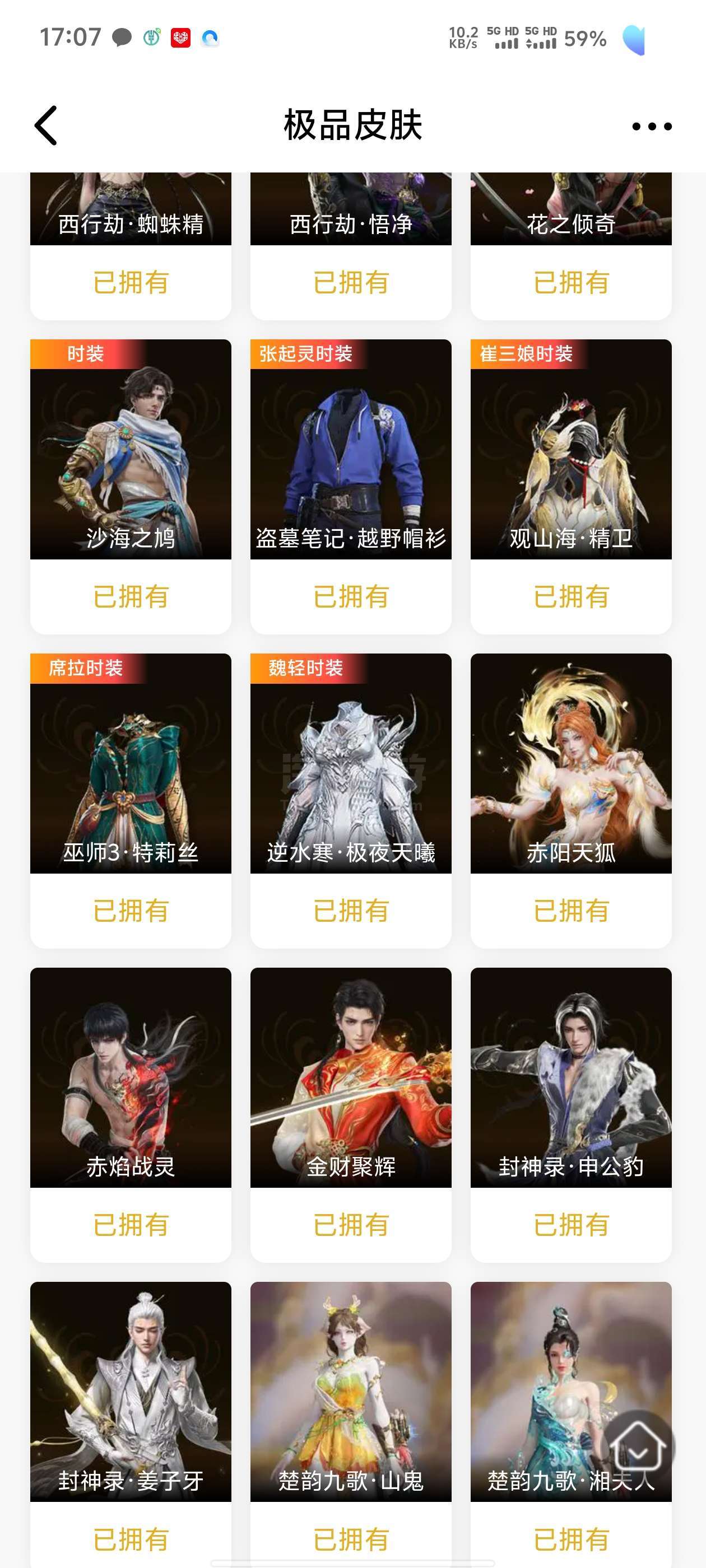
Task: Open 巫师3·特莉丝 skin details
Action: pos(131,764)
